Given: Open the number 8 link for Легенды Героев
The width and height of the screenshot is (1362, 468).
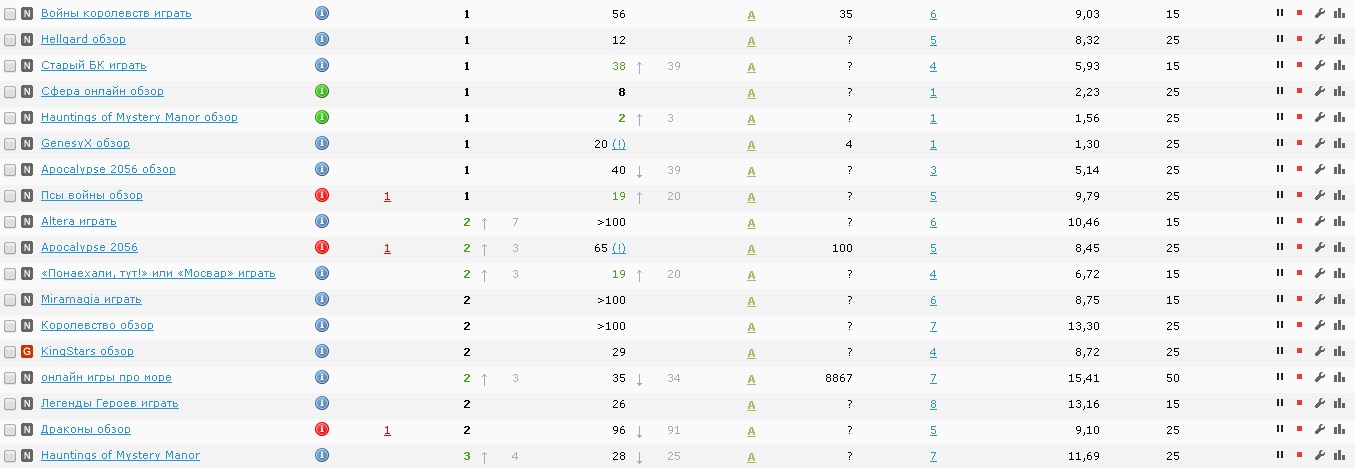Looking at the screenshot, I should [x=933, y=404].
